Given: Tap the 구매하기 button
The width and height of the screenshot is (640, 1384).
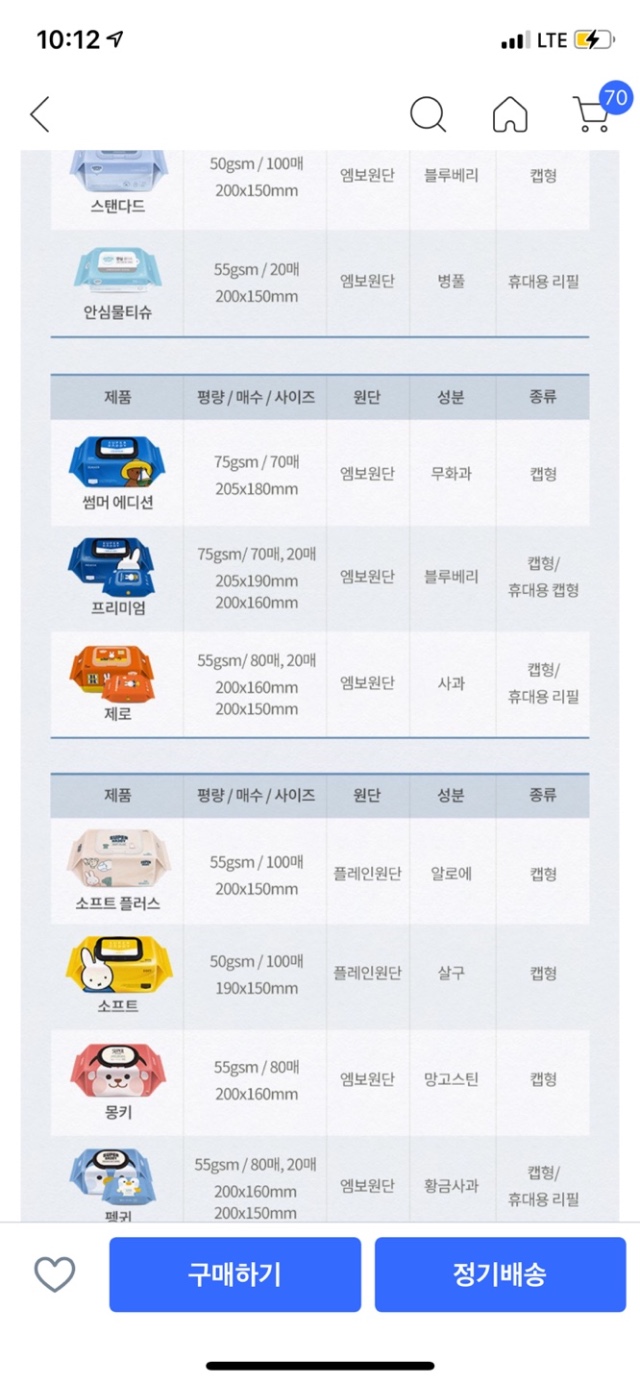Looking at the screenshot, I should click(x=235, y=1274).
